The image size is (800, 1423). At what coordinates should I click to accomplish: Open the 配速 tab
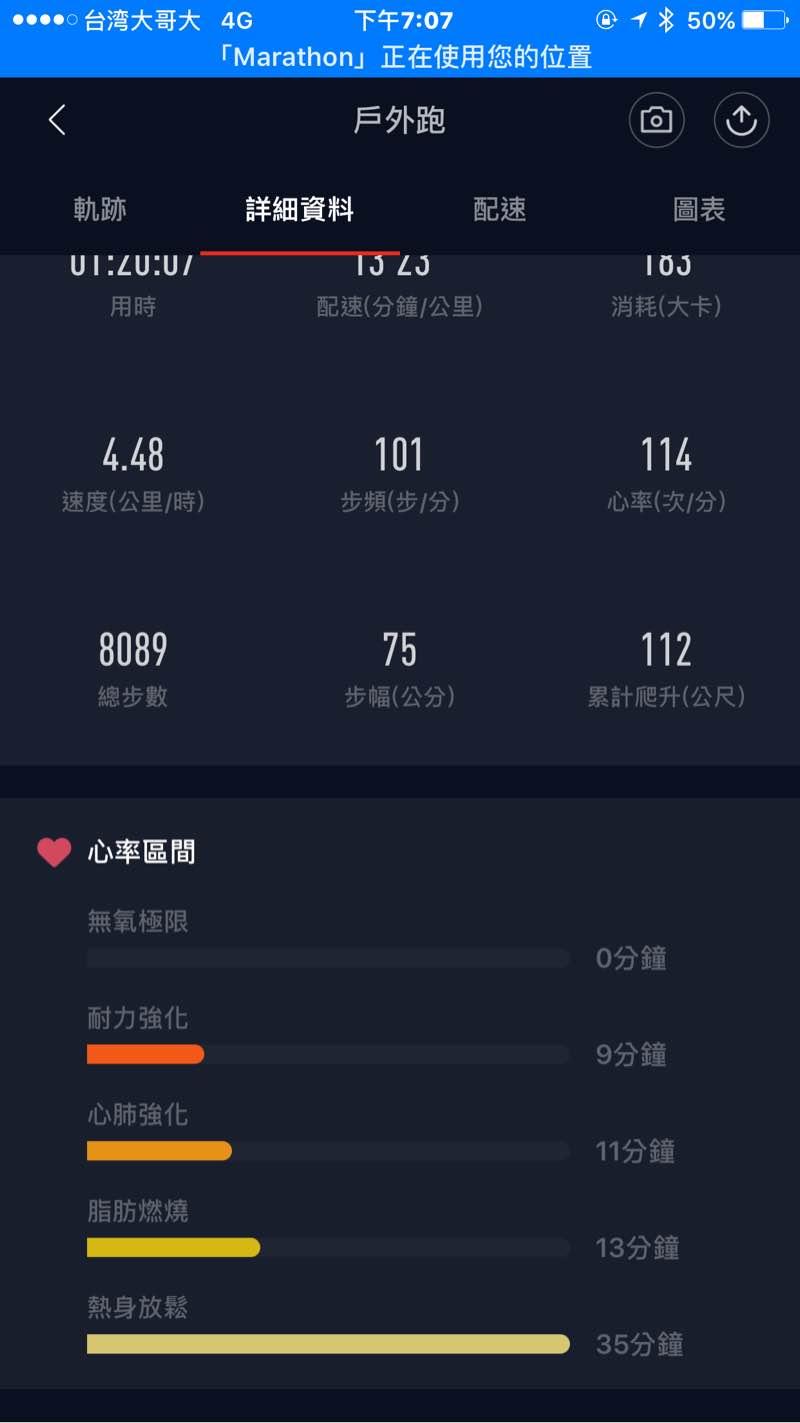tap(500, 210)
